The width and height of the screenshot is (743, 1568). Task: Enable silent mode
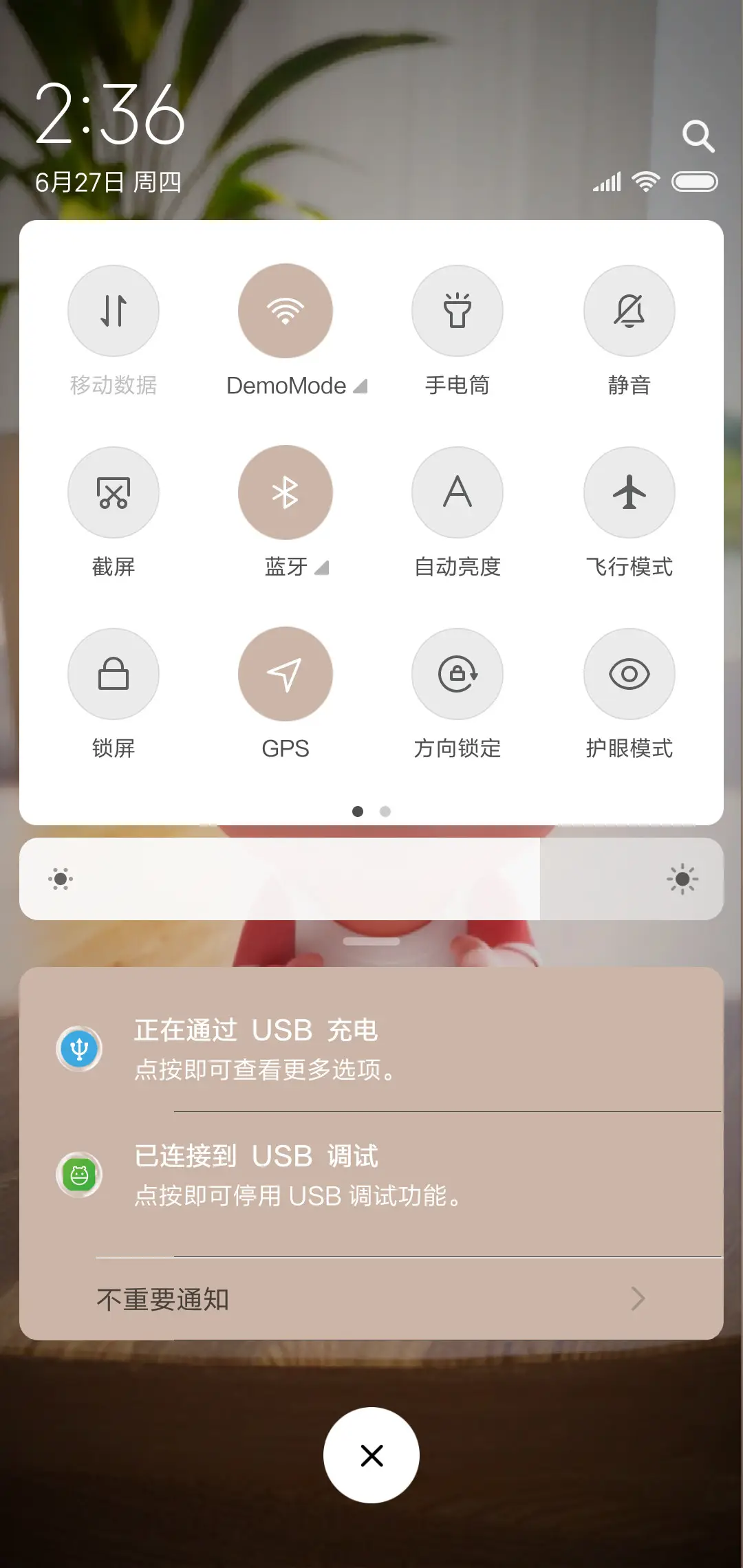pos(629,310)
